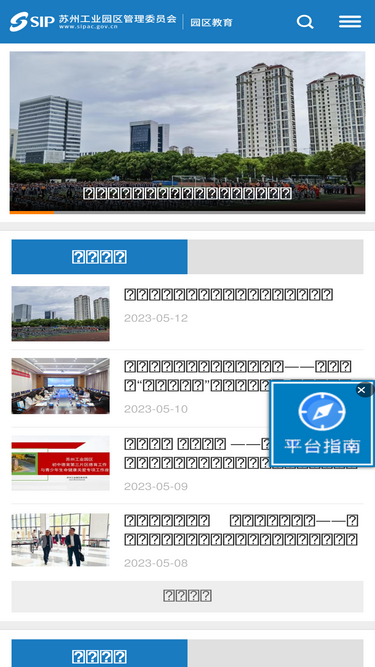Viewport: 375px width, 667px height.
Task: Open the large campus banner image
Action: point(188,132)
